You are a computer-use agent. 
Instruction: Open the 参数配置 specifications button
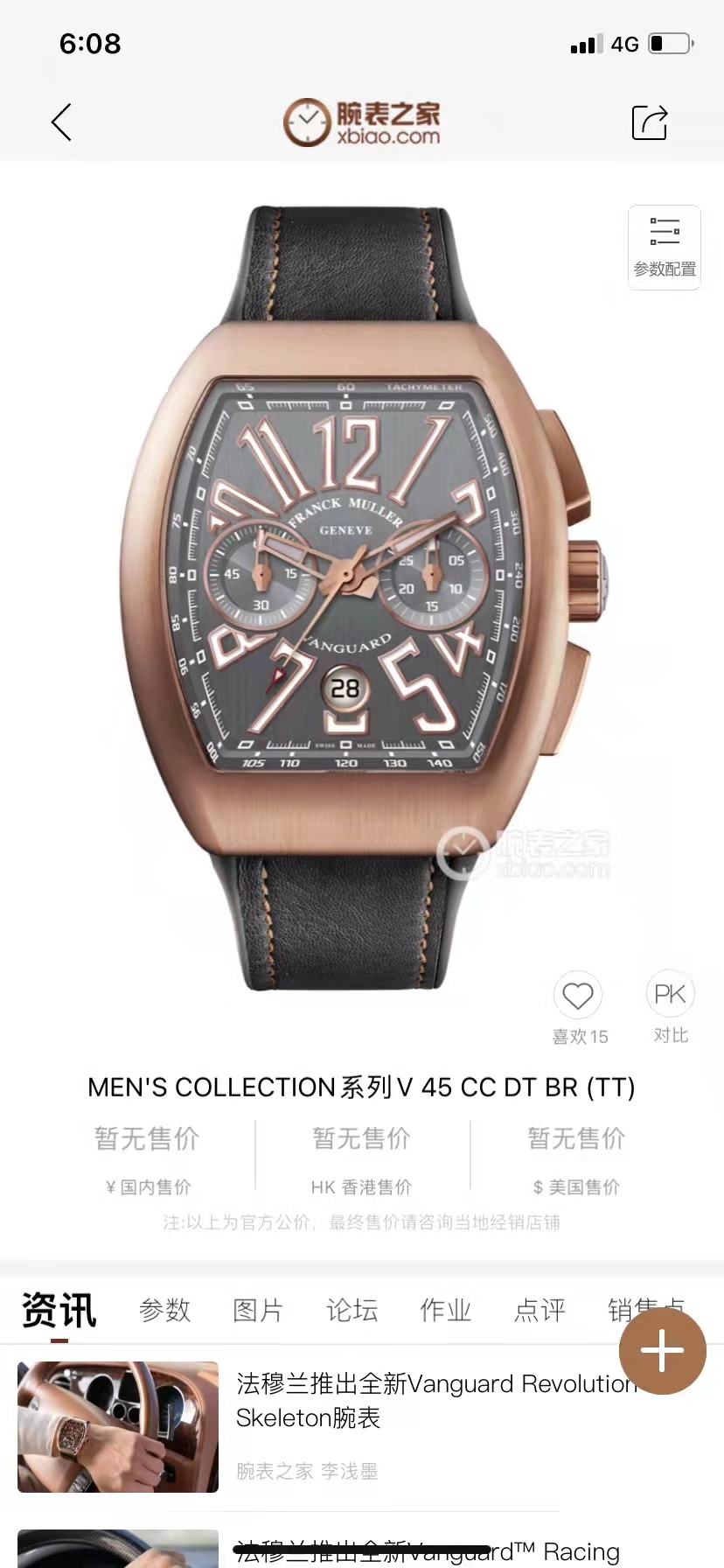coord(665,248)
